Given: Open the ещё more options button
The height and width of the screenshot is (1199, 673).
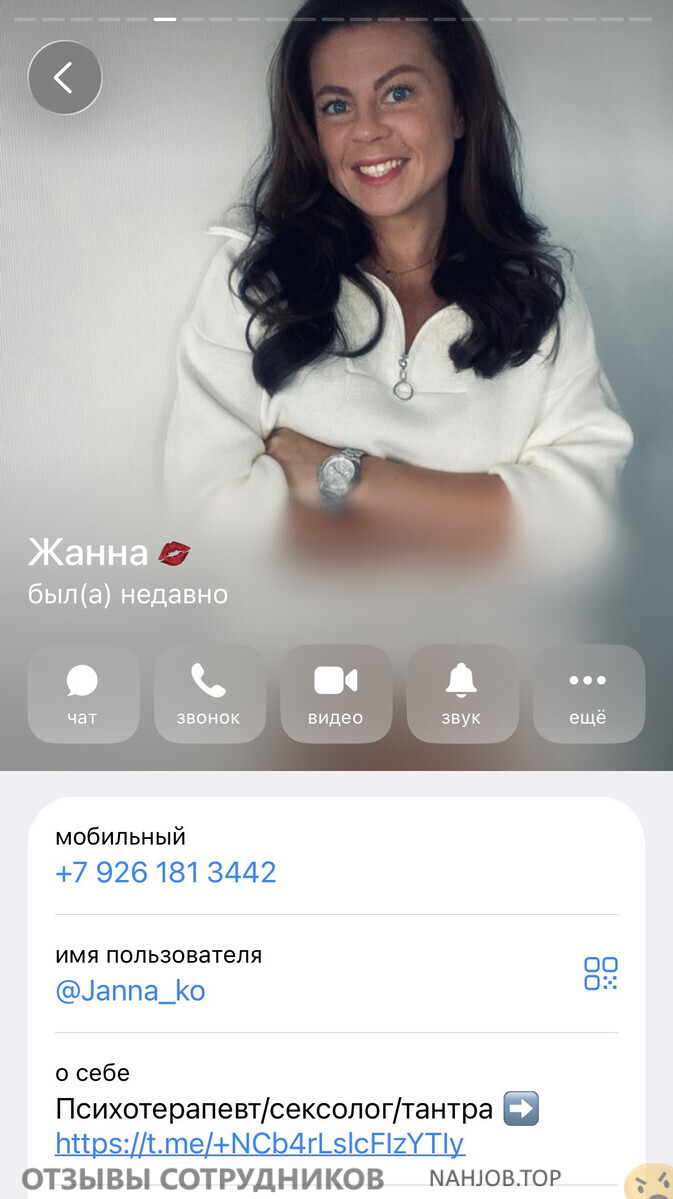Looking at the screenshot, I should 589,694.
